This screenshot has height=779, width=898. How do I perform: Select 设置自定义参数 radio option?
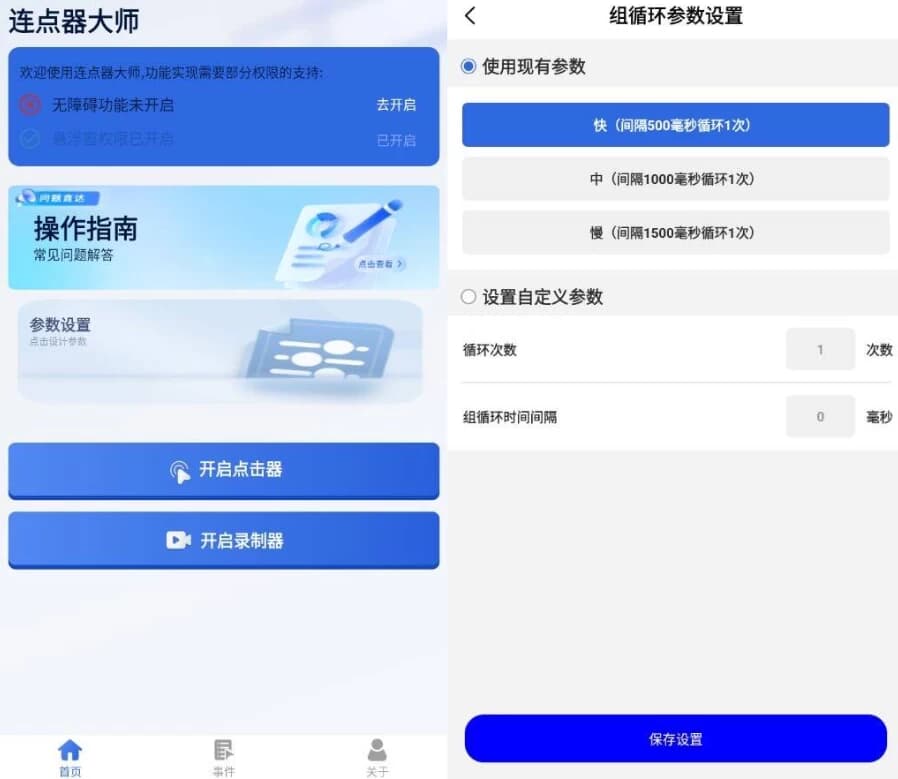[x=469, y=297]
